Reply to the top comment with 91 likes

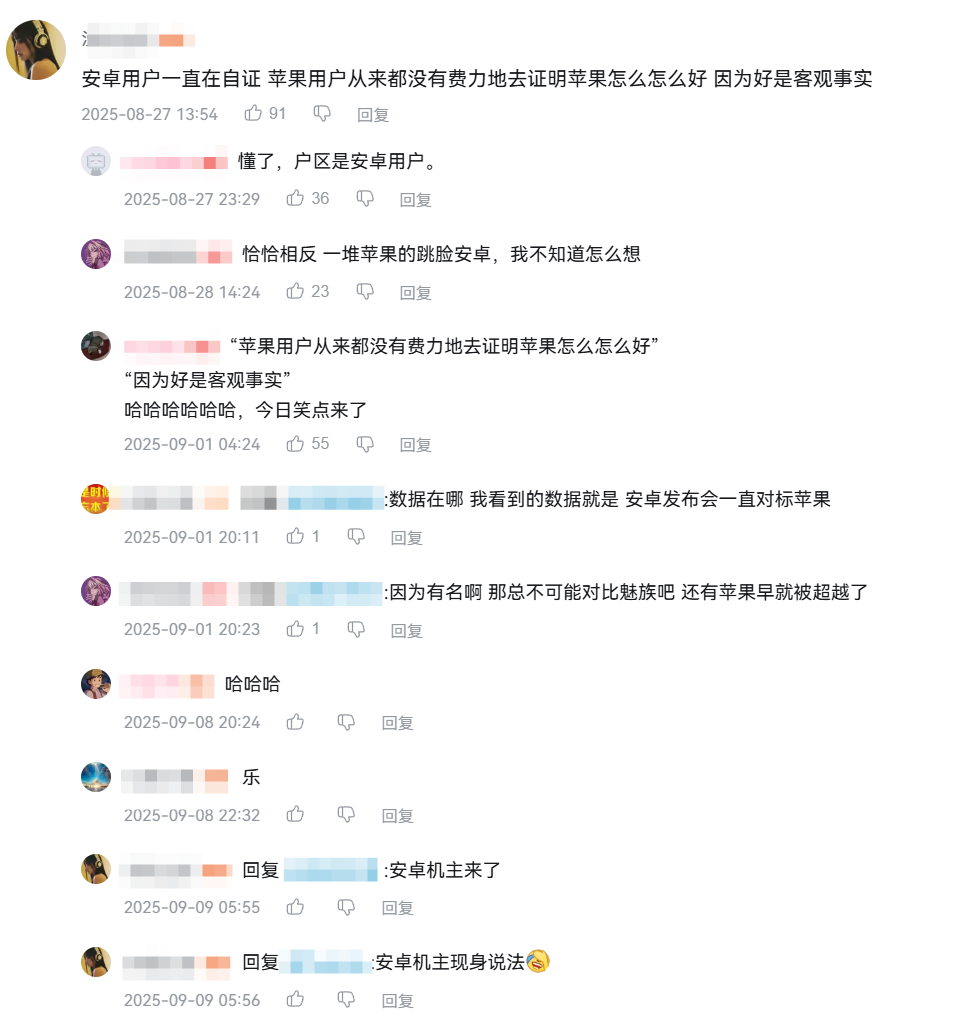[373, 115]
